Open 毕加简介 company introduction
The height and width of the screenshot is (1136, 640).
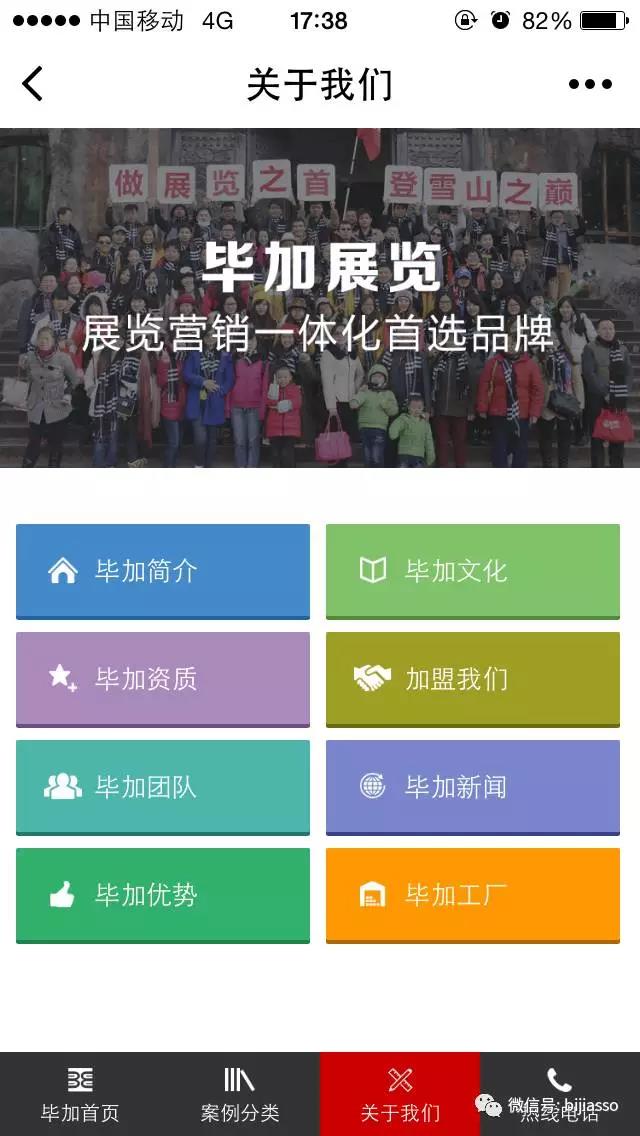tap(163, 571)
